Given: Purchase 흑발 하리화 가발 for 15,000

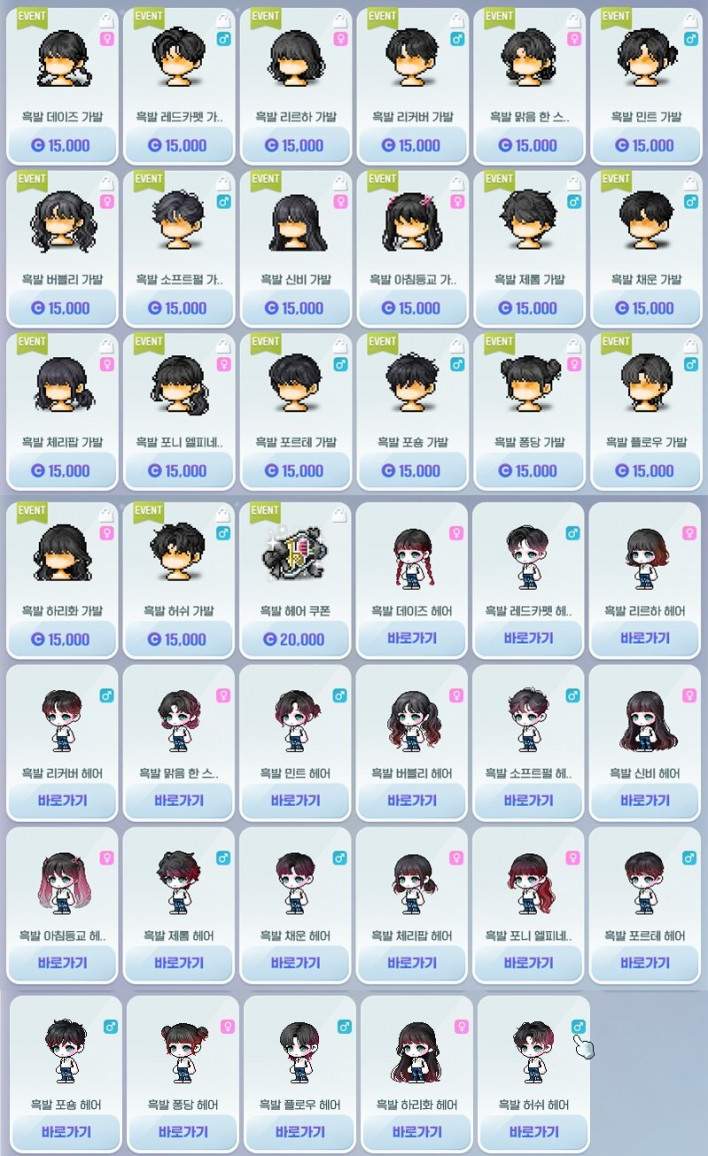Looking at the screenshot, I should (62, 639).
